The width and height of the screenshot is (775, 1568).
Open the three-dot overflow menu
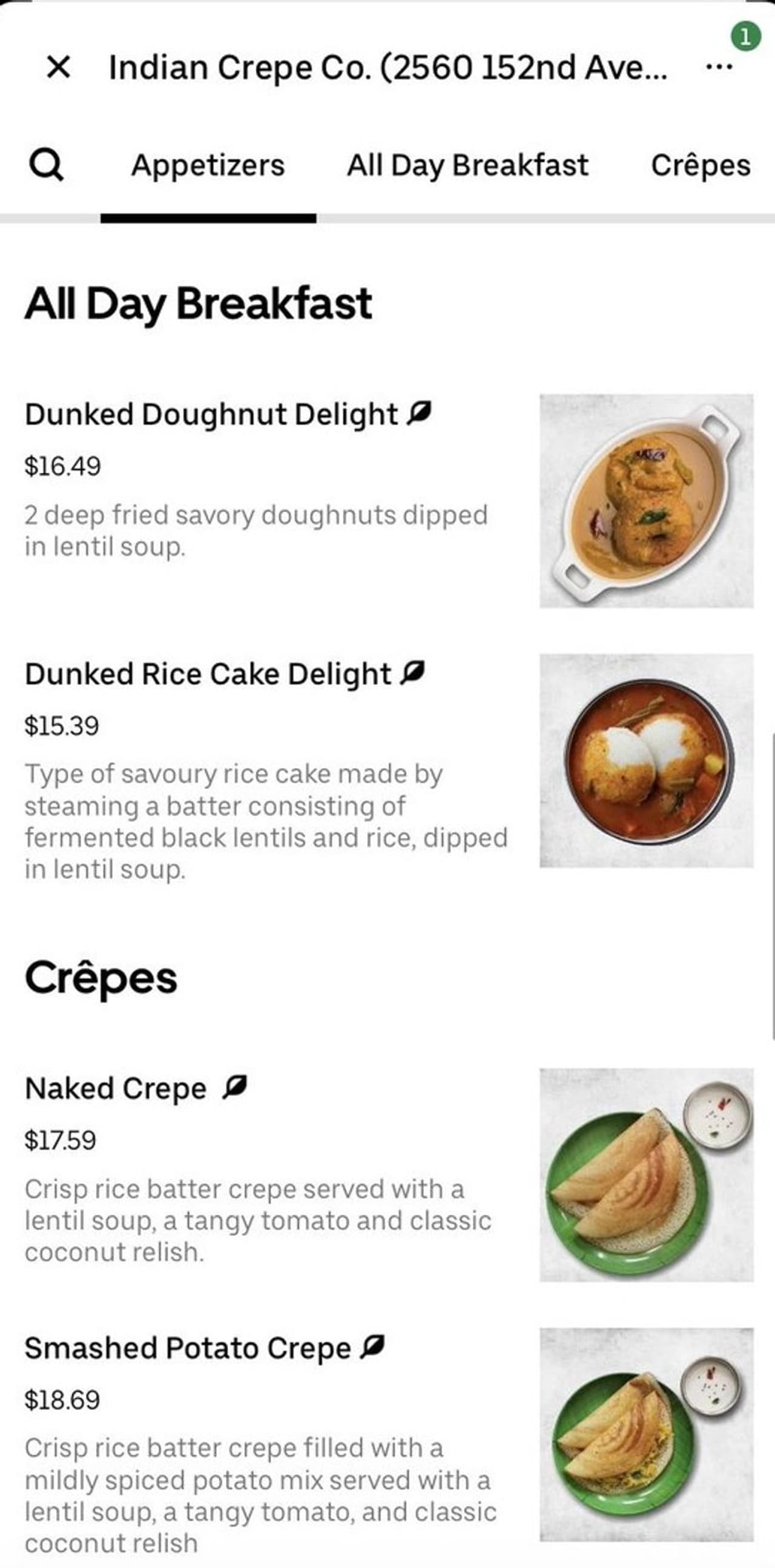click(718, 68)
